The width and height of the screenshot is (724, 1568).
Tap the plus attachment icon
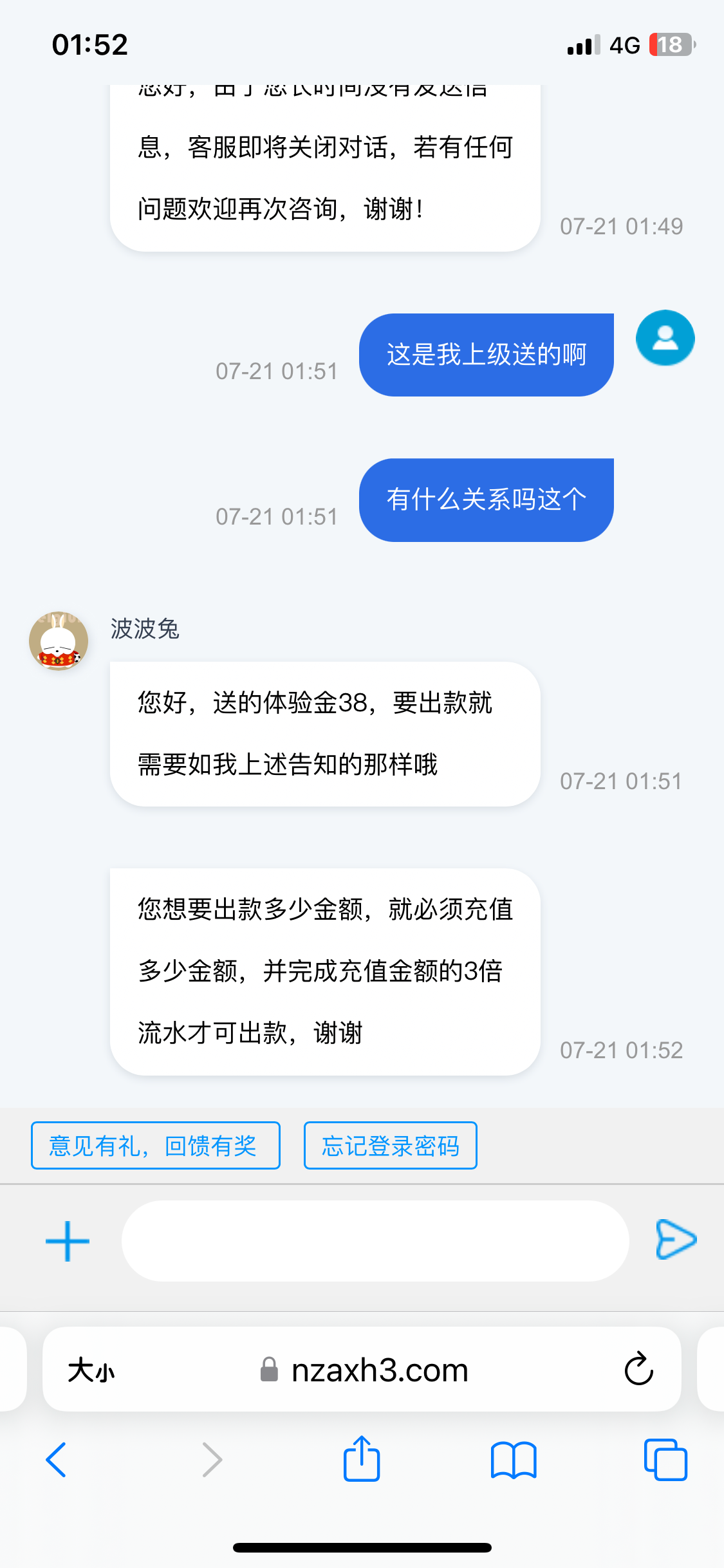[x=68, y=1241]
